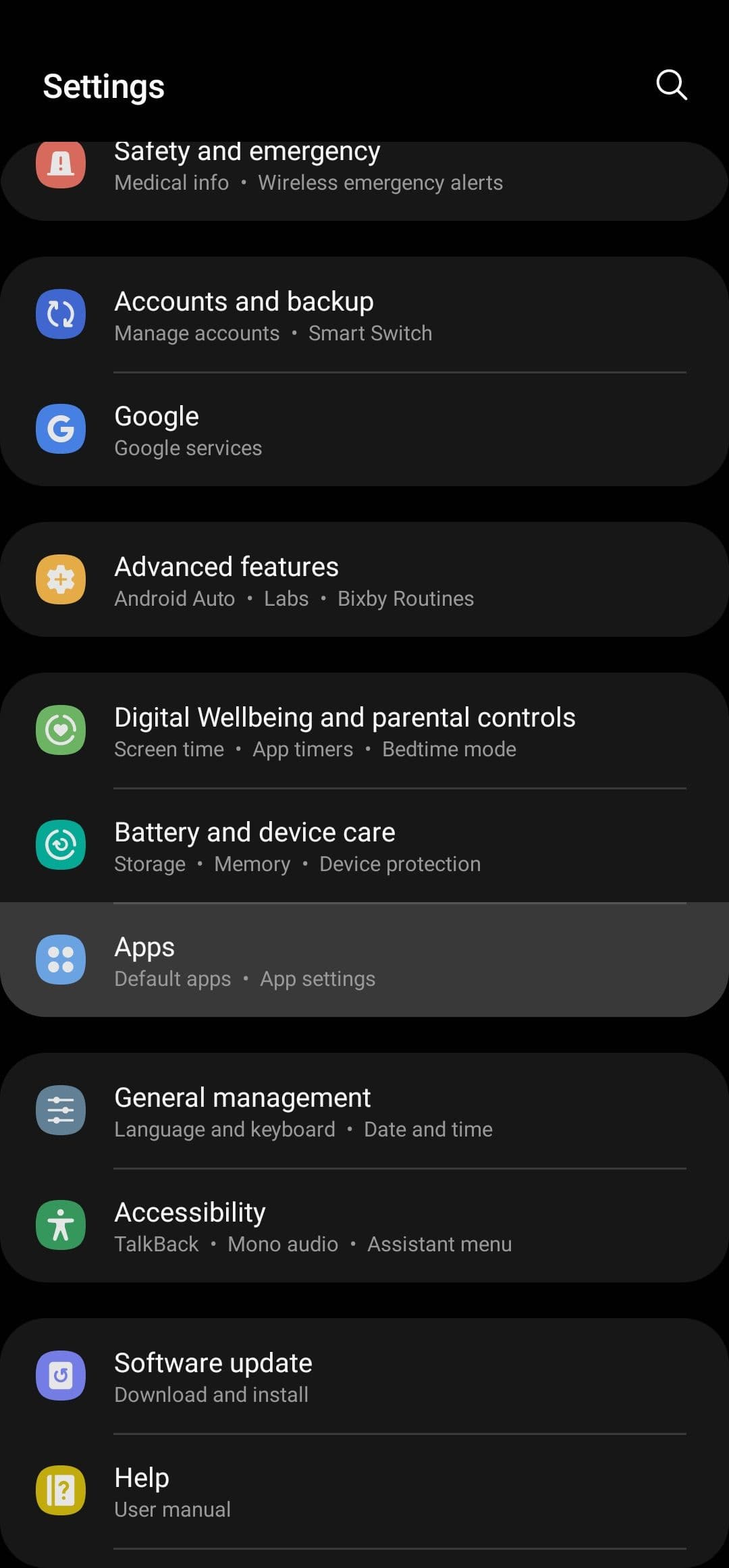This screenshot has height=1568, width=729.
Task: Open the Apps settings row
Action: tap(364, 961)
